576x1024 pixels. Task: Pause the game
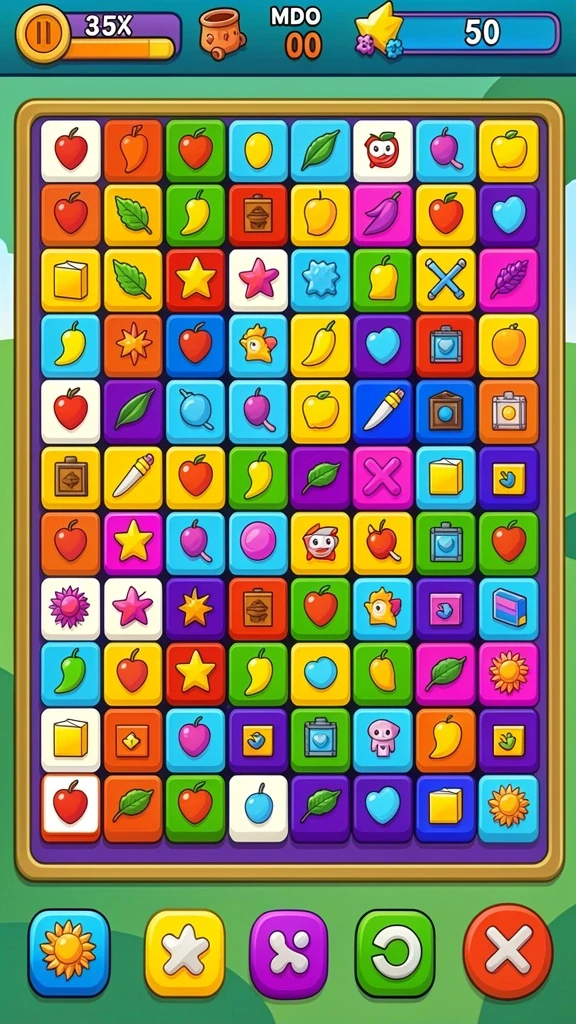click(x=42, y=34)
